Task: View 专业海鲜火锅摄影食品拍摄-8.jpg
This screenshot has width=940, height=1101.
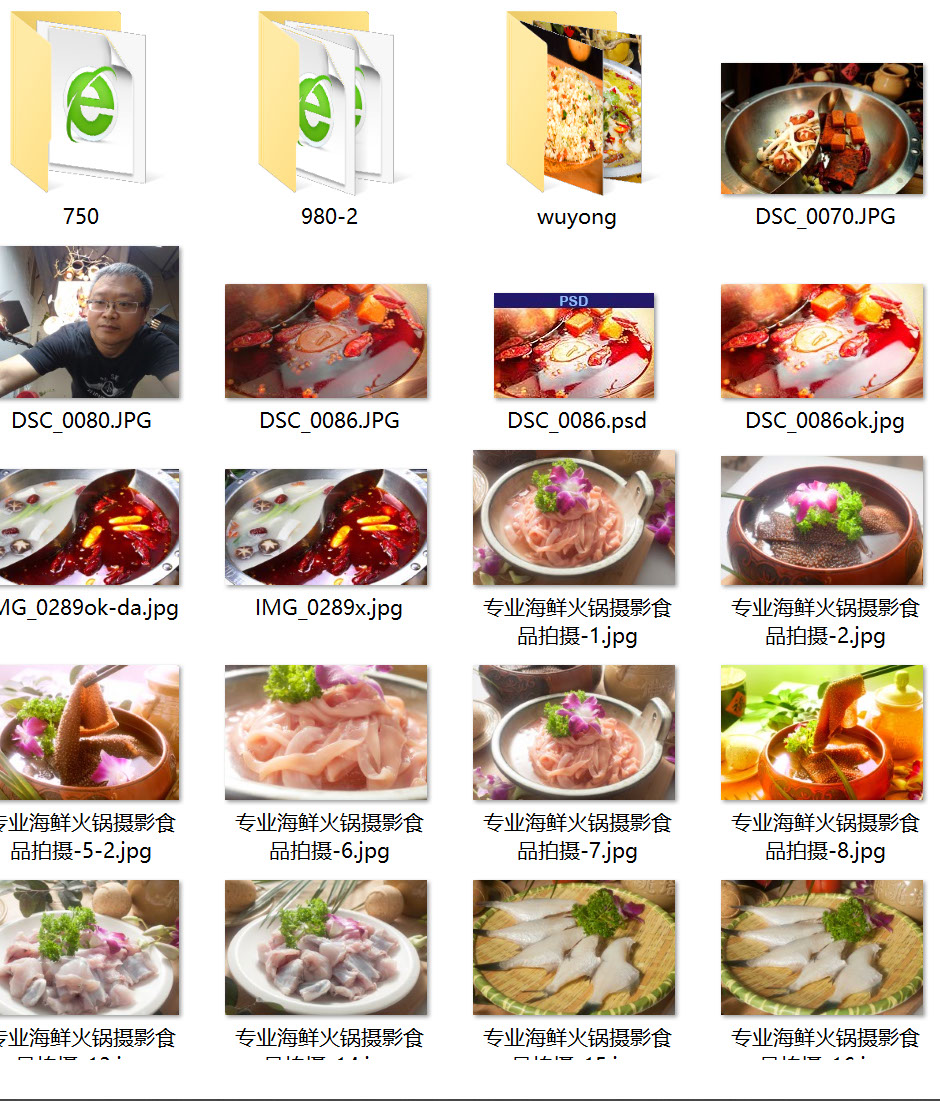Action: coord(822,732)
